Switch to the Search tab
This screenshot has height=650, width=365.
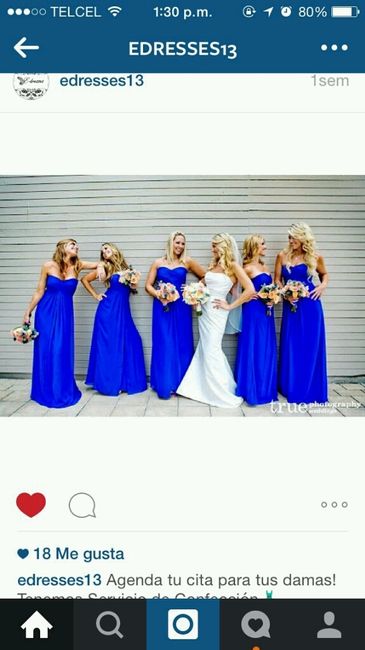coord(110,624)
